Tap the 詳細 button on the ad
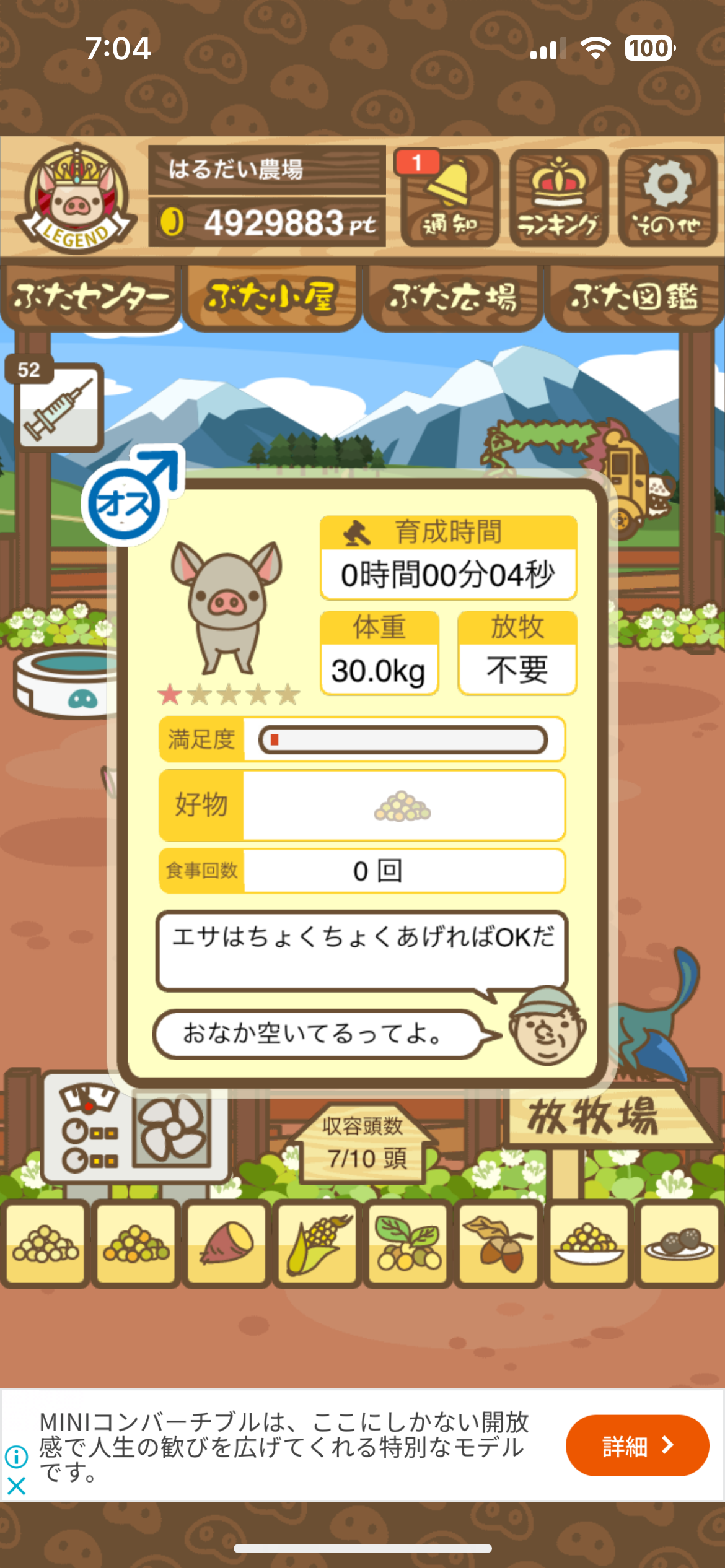This screenshot has width=725, height=1568. coord(636,1445)
